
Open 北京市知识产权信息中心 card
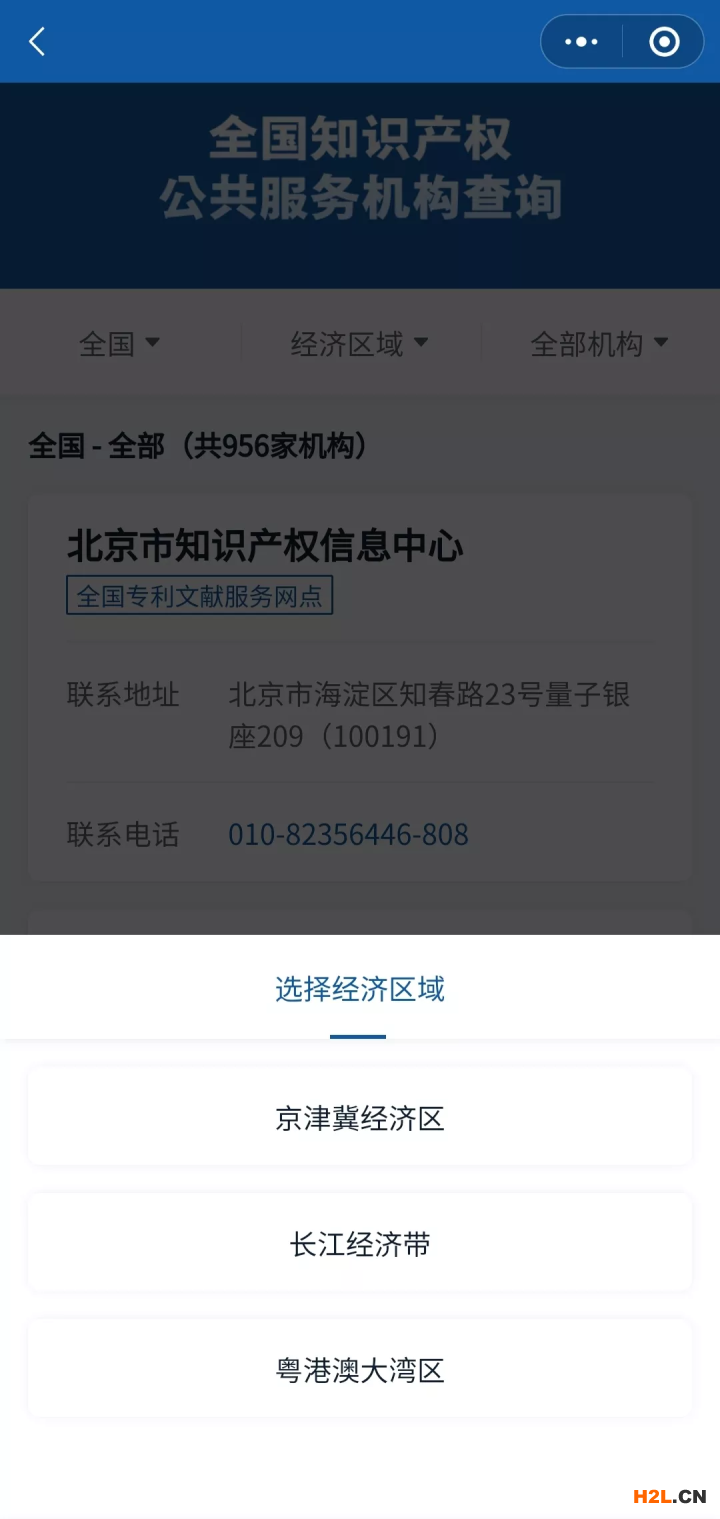click(265, 547)
